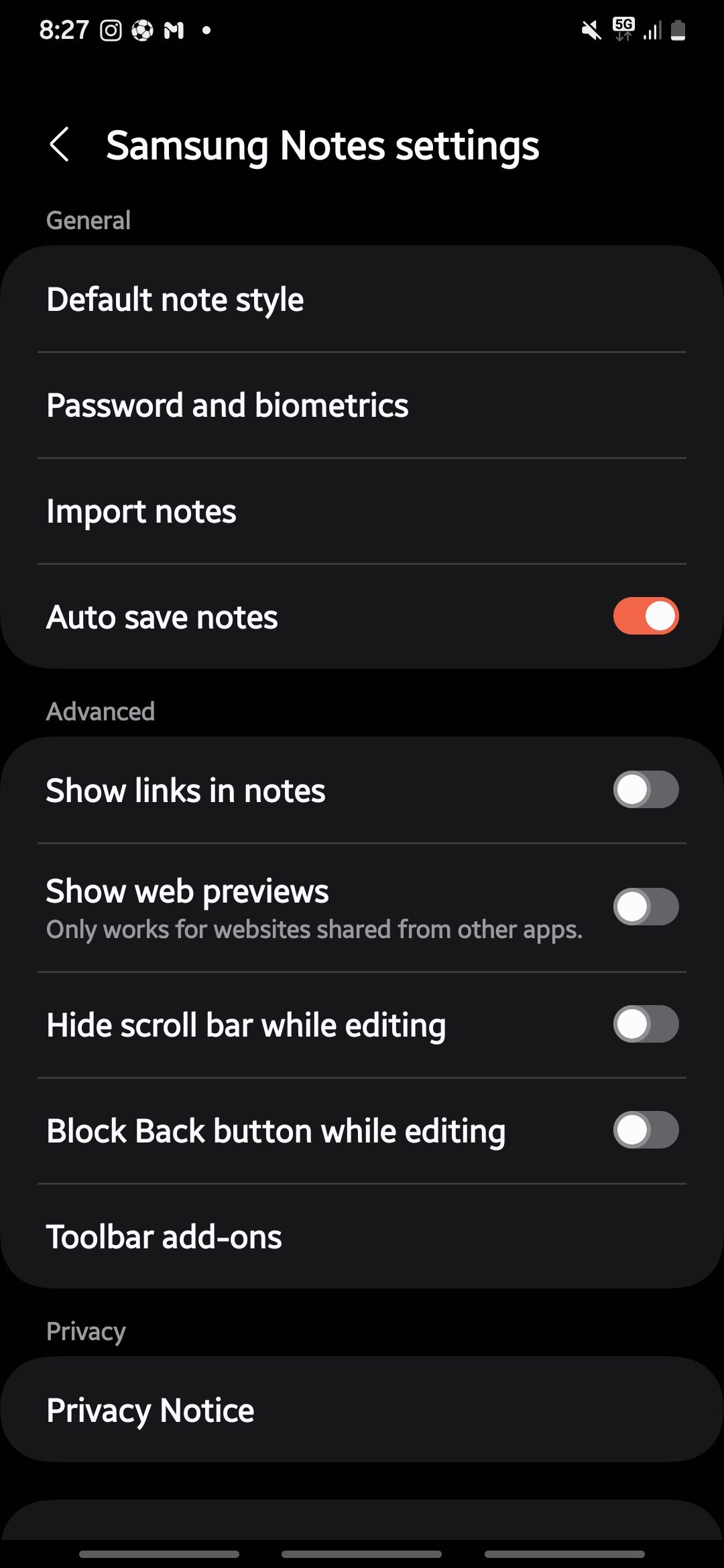
Task: Turn on Show web previews
Action: click(646, 906)
